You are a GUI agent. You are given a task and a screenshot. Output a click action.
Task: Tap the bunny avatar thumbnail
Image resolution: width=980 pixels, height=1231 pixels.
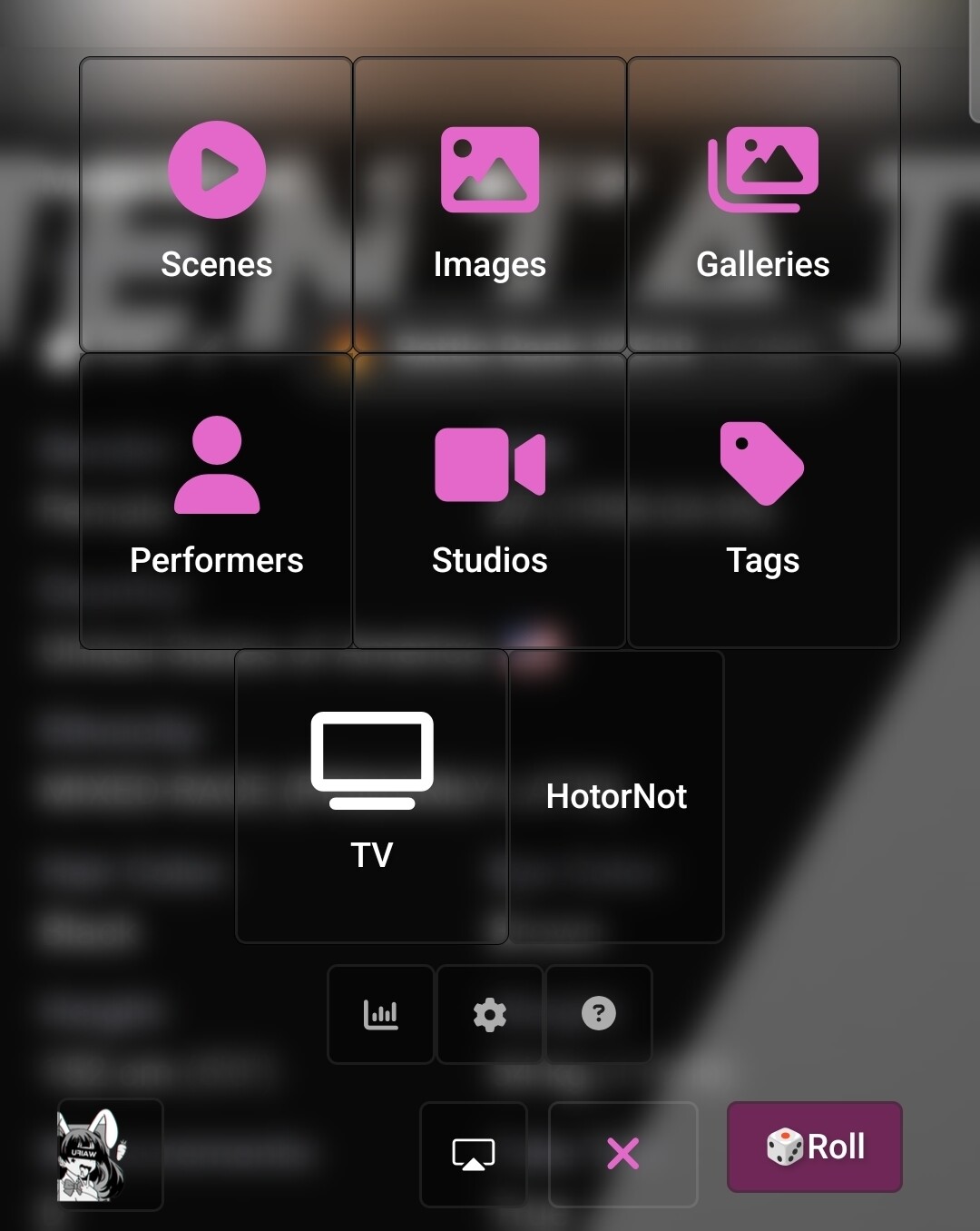[110, 1155]
